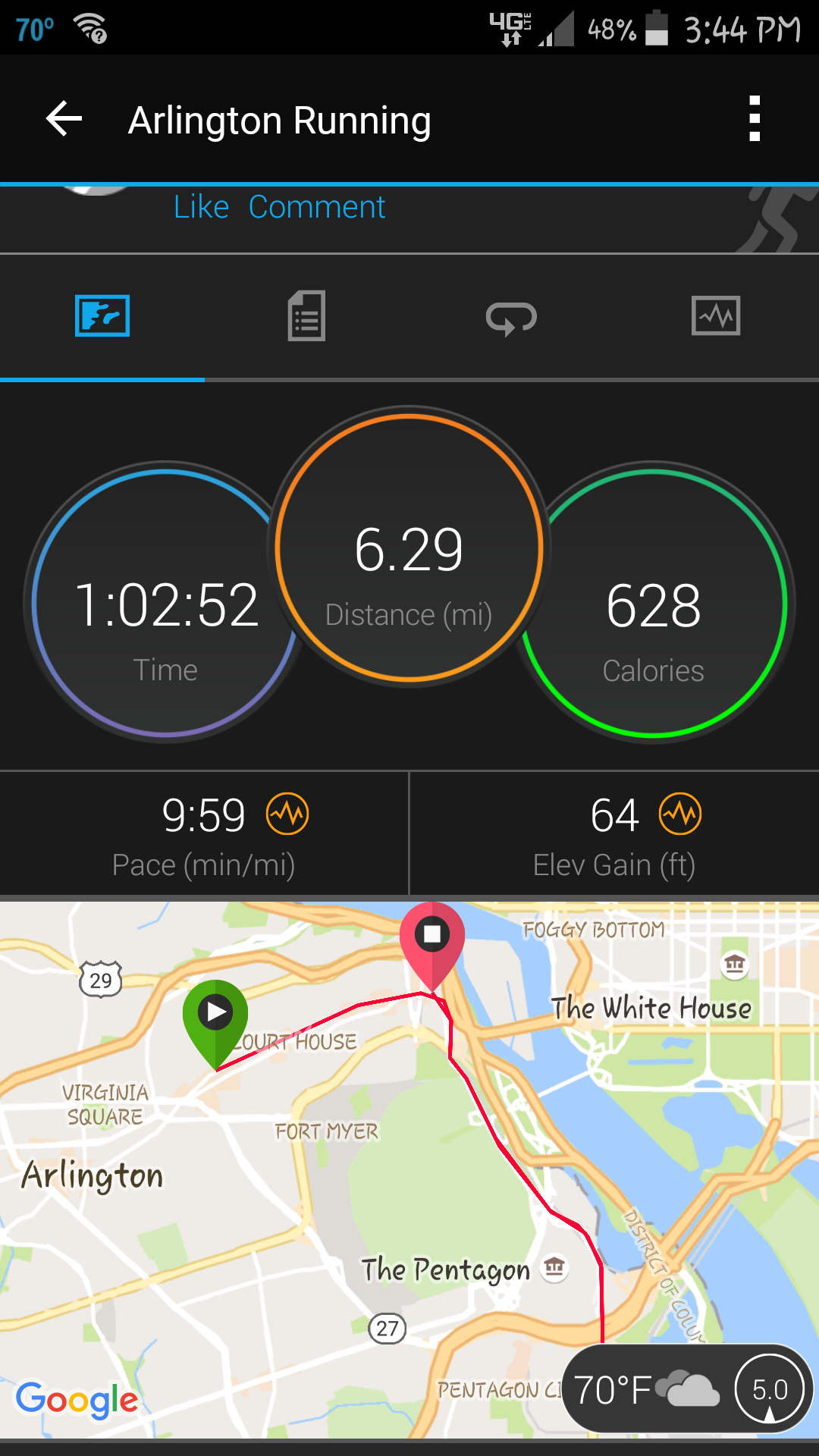Screen dimensions: 819x1456
Task: Open the overflow menu
Action: coord(754,119)
